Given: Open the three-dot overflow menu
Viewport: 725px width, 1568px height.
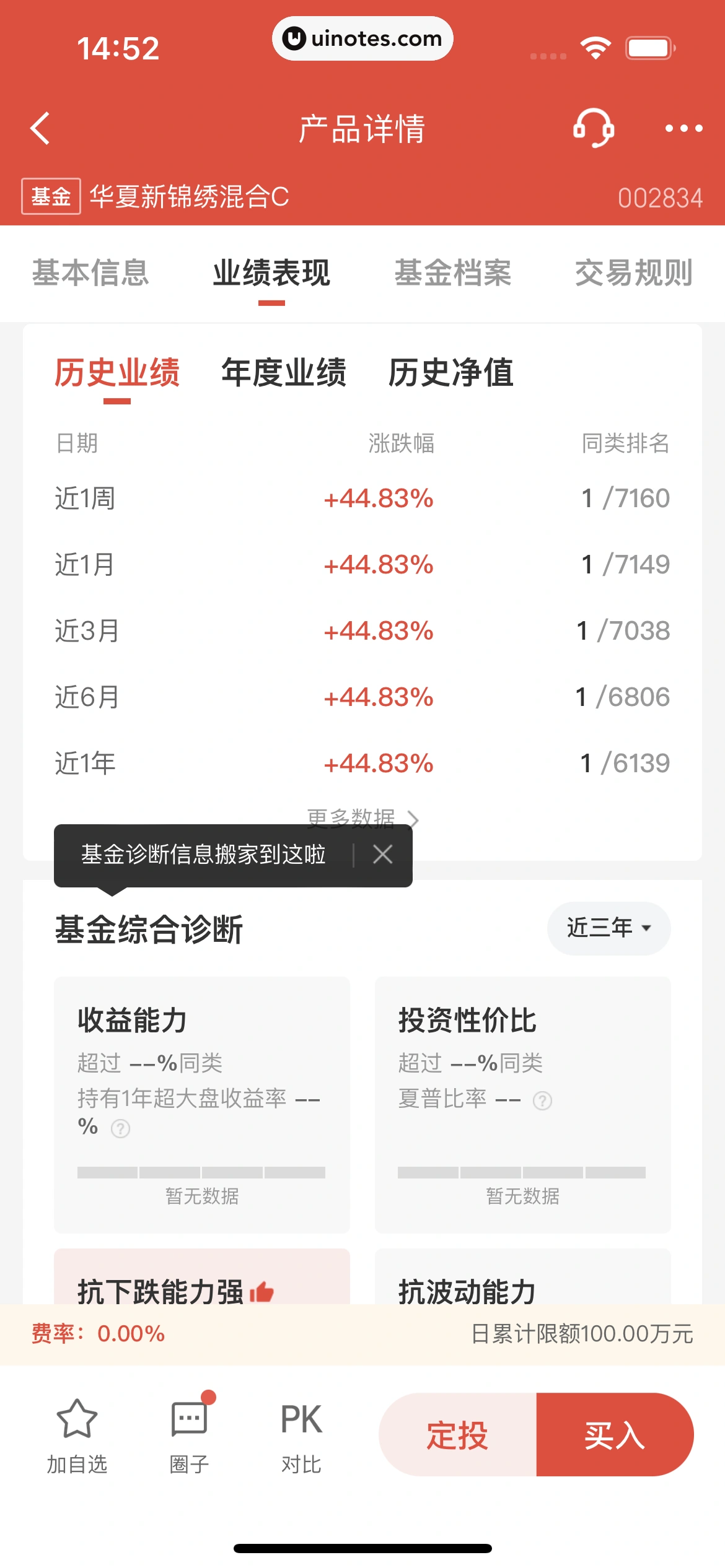Looking at the screenshot, I should click(683, 129).
